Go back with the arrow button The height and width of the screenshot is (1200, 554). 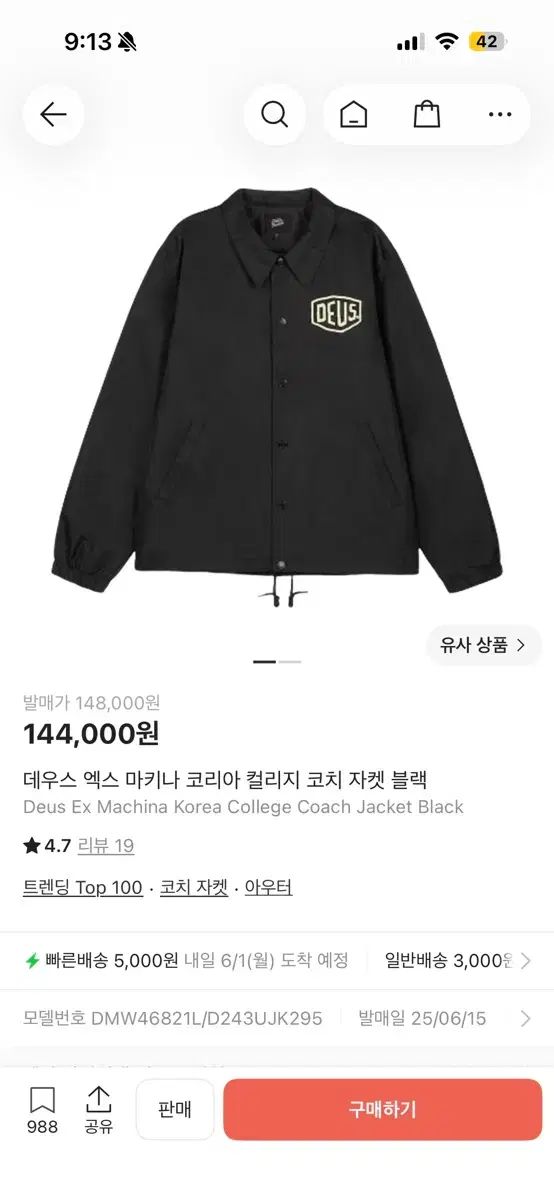pyautogui.click(x=53, y=115)
